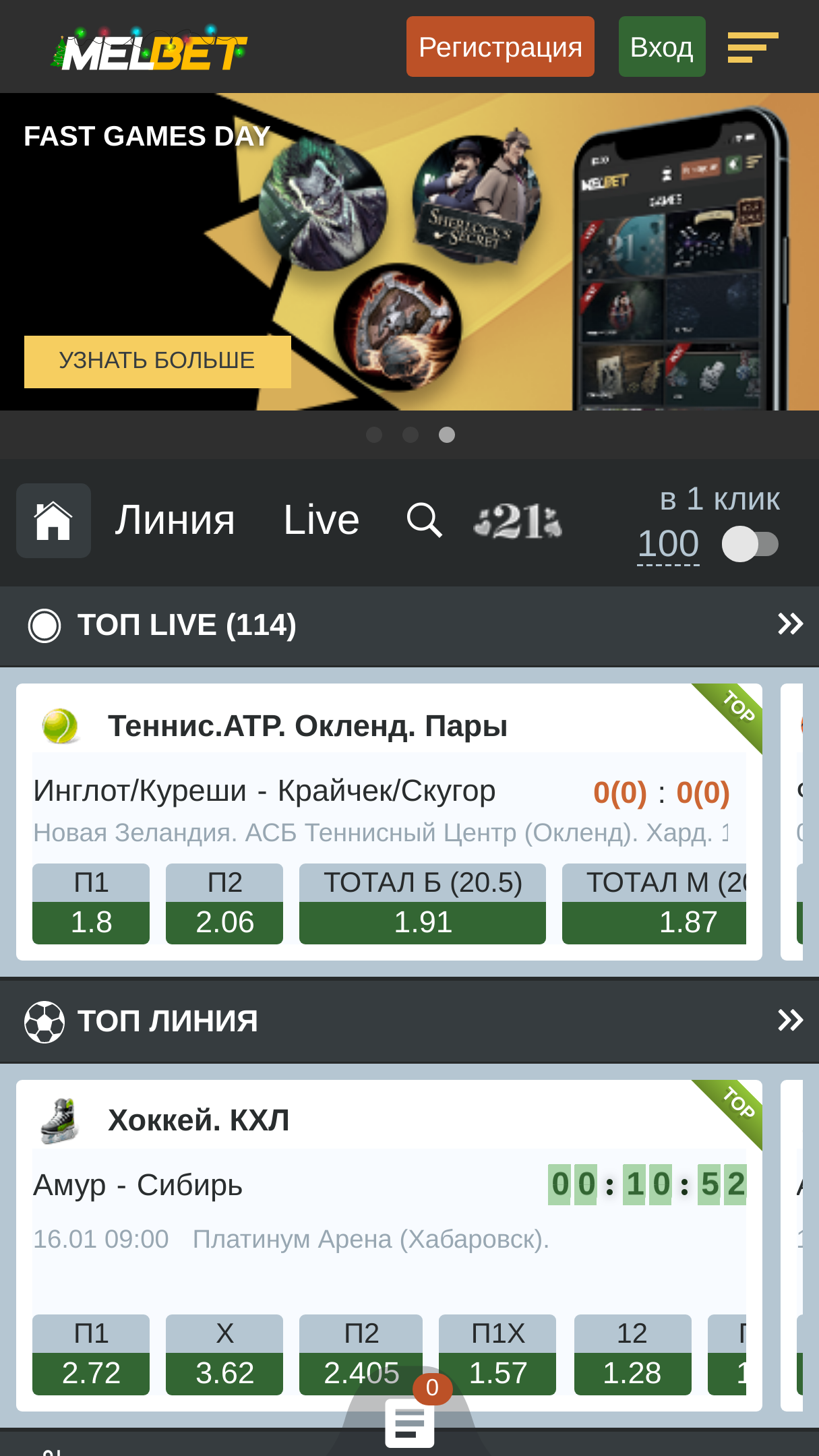Toggle the one-click bet switch

pyautogui.click(x=750, y=544)
